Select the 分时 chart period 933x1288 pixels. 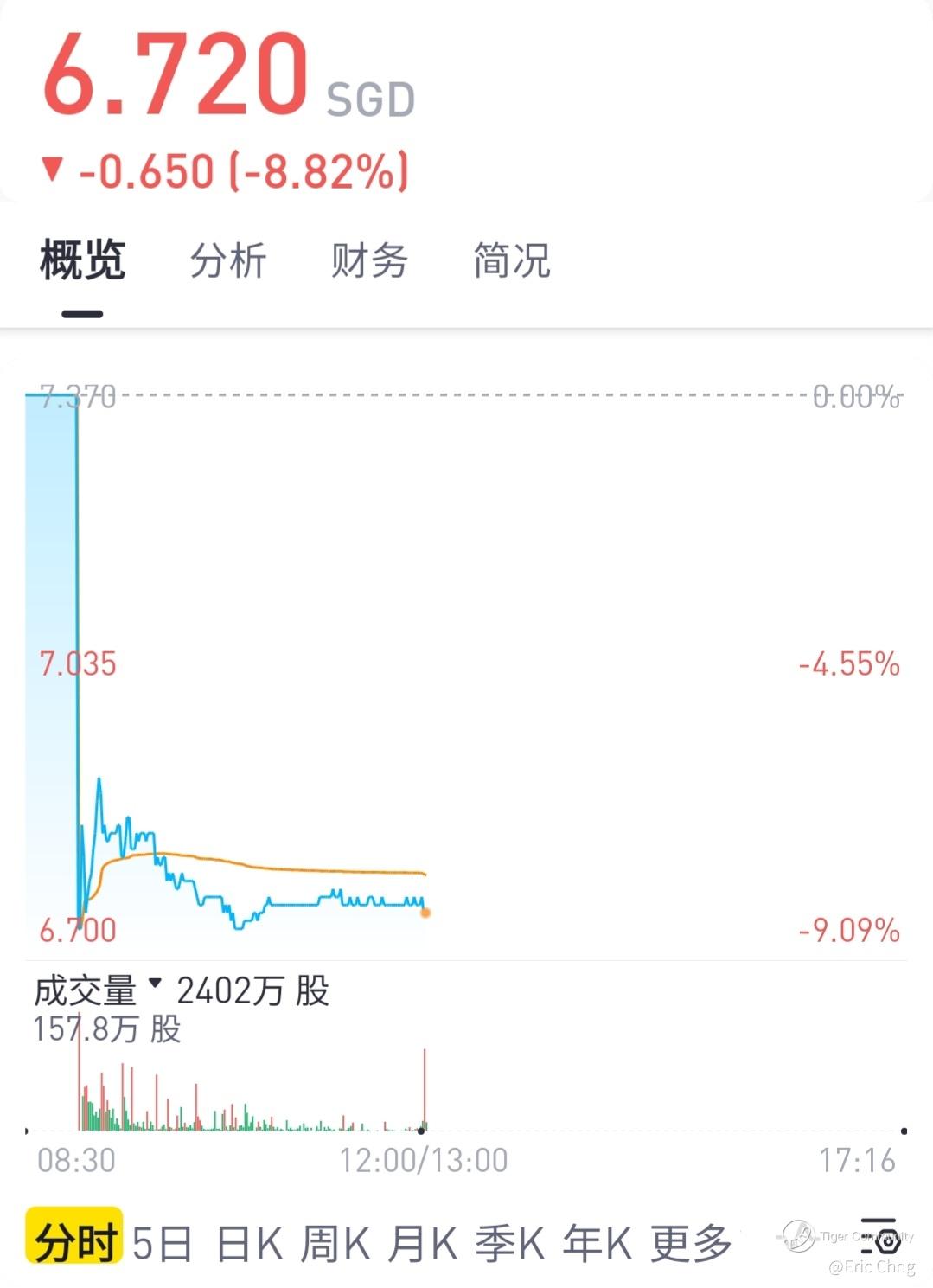[x=74, y=1243]
